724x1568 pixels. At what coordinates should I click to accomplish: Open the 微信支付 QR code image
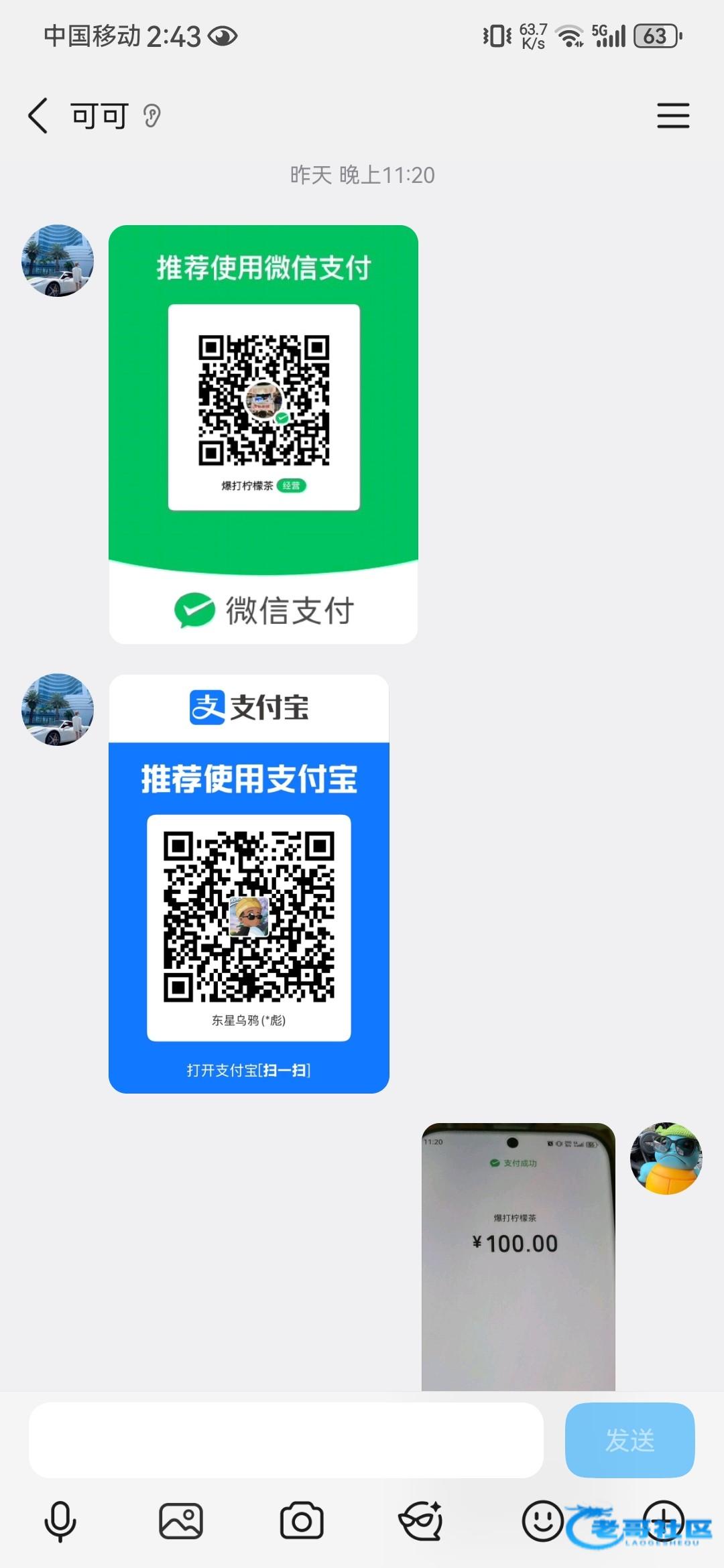263,434
